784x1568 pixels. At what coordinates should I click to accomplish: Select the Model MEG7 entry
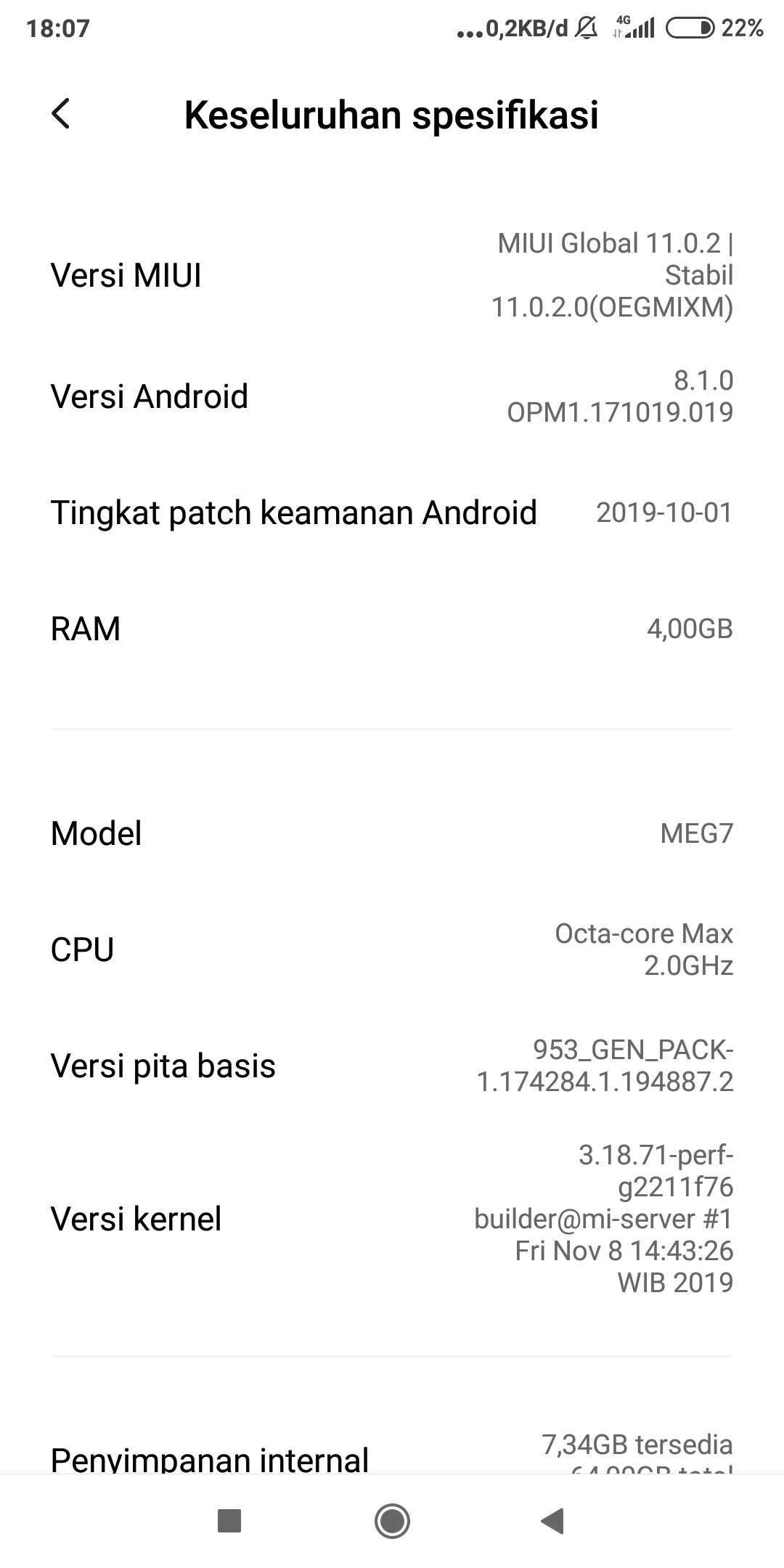[392, 833]
